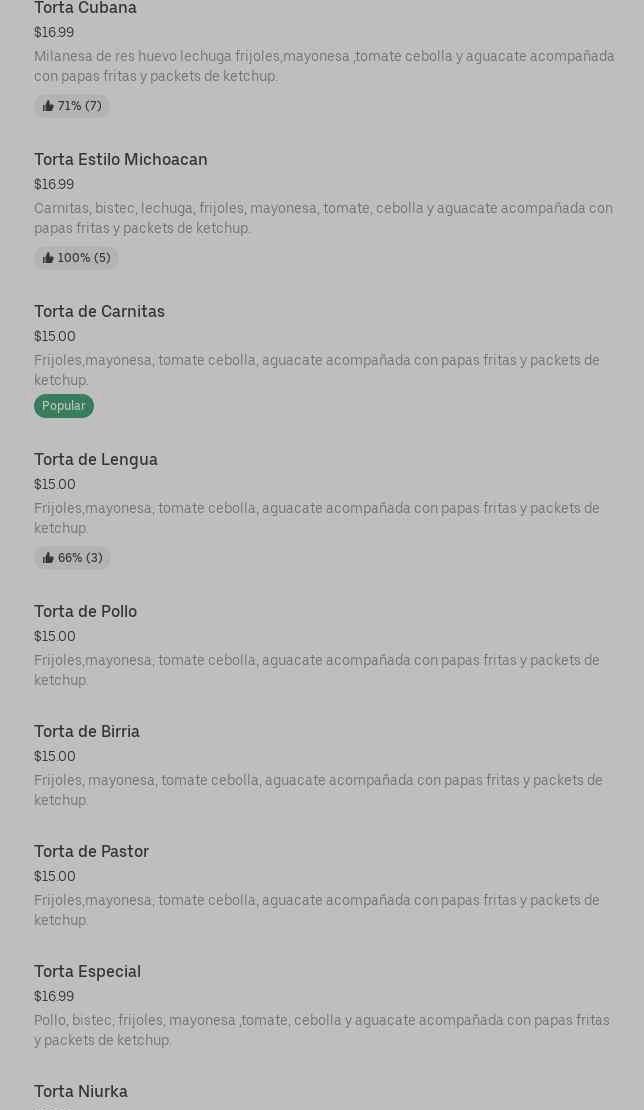This screenshot has height=1110, width=644.
Task: Open Torta de Pollo item
Action: pyautogui.click(x=86, y=612)
